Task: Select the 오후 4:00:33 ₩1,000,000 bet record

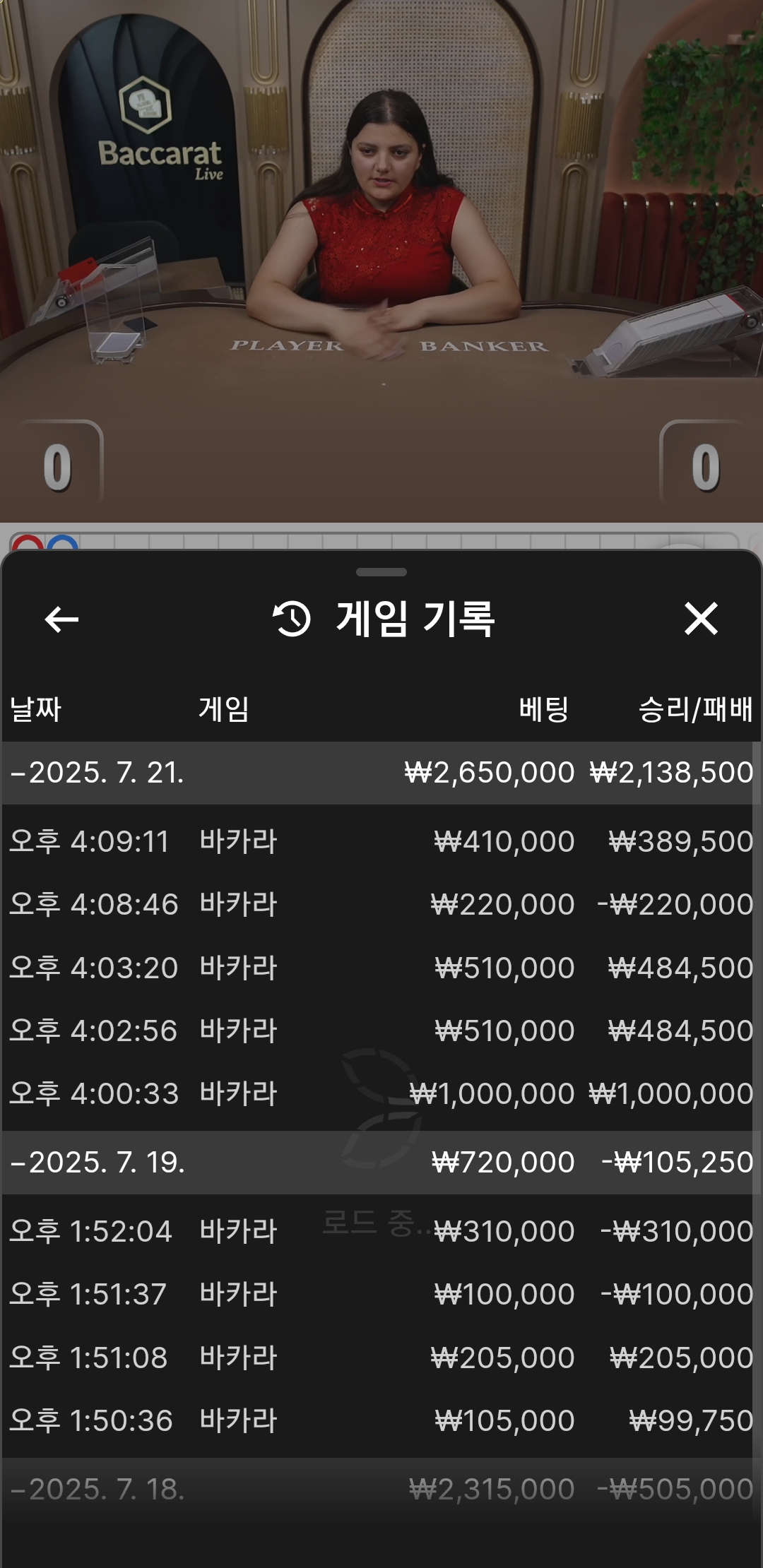Action: click(380, 1093)
